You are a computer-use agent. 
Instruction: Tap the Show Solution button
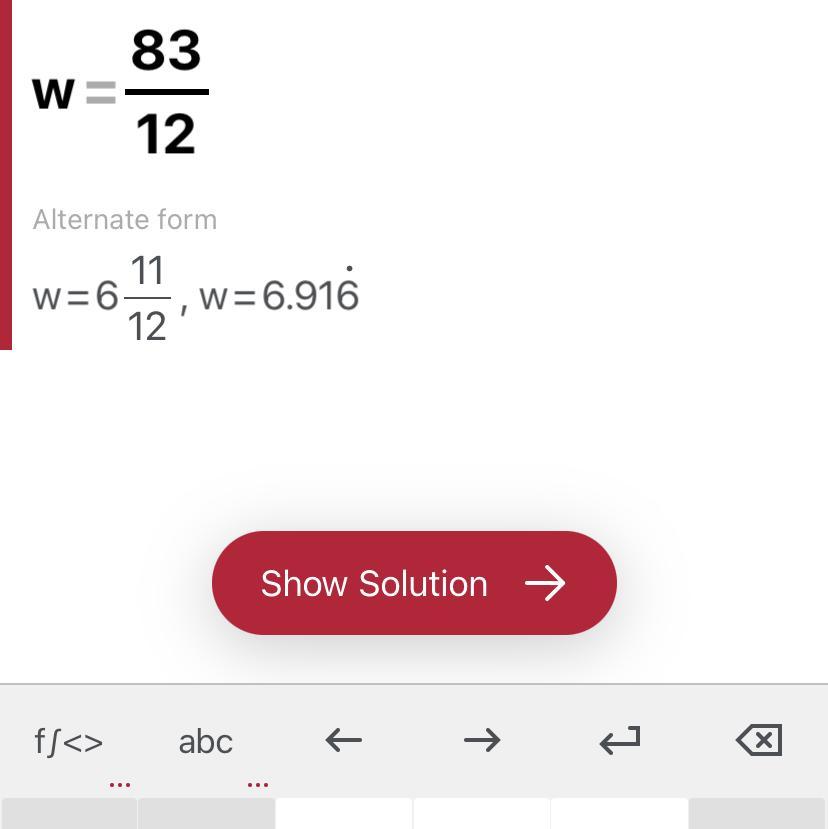tap(414, 583)
